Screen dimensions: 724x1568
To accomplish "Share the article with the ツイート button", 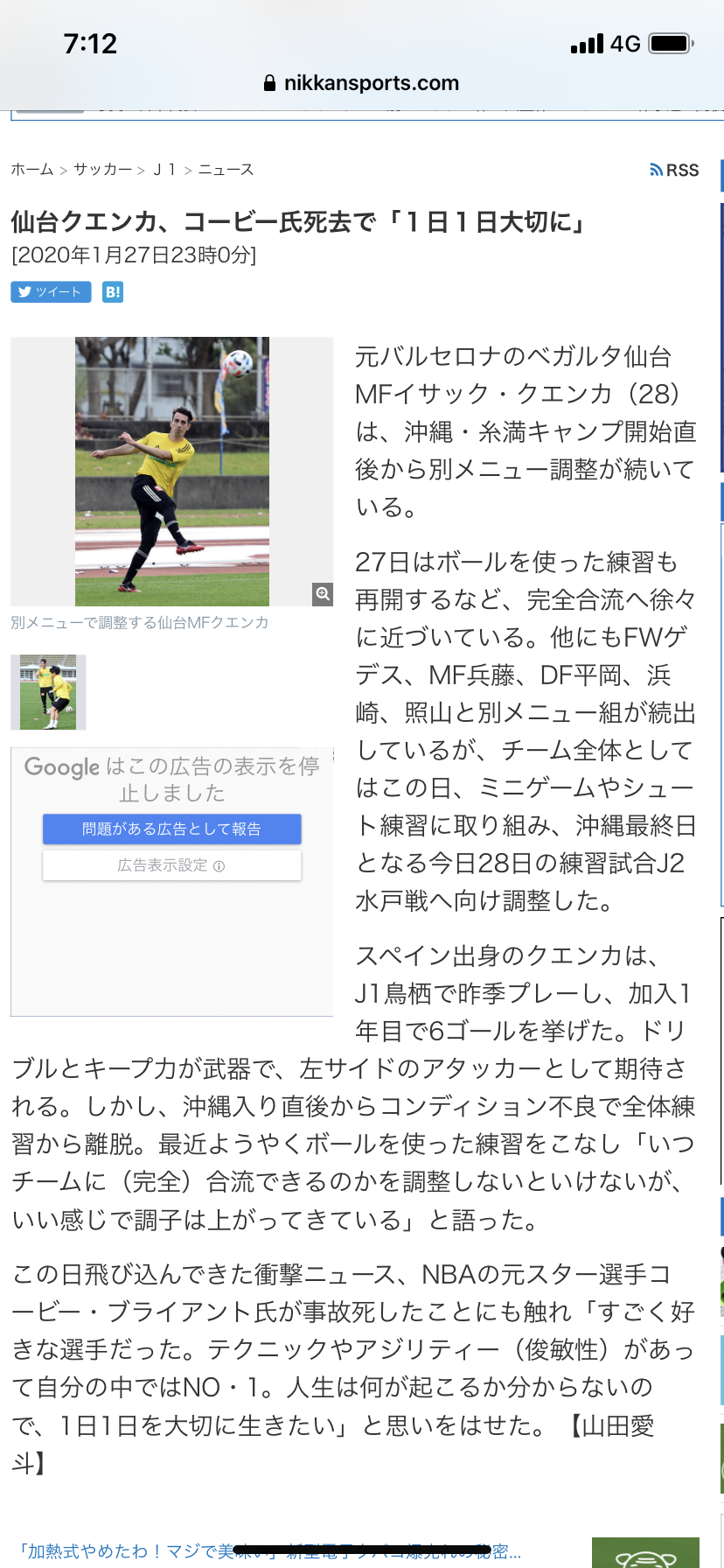I will point(51,292).
